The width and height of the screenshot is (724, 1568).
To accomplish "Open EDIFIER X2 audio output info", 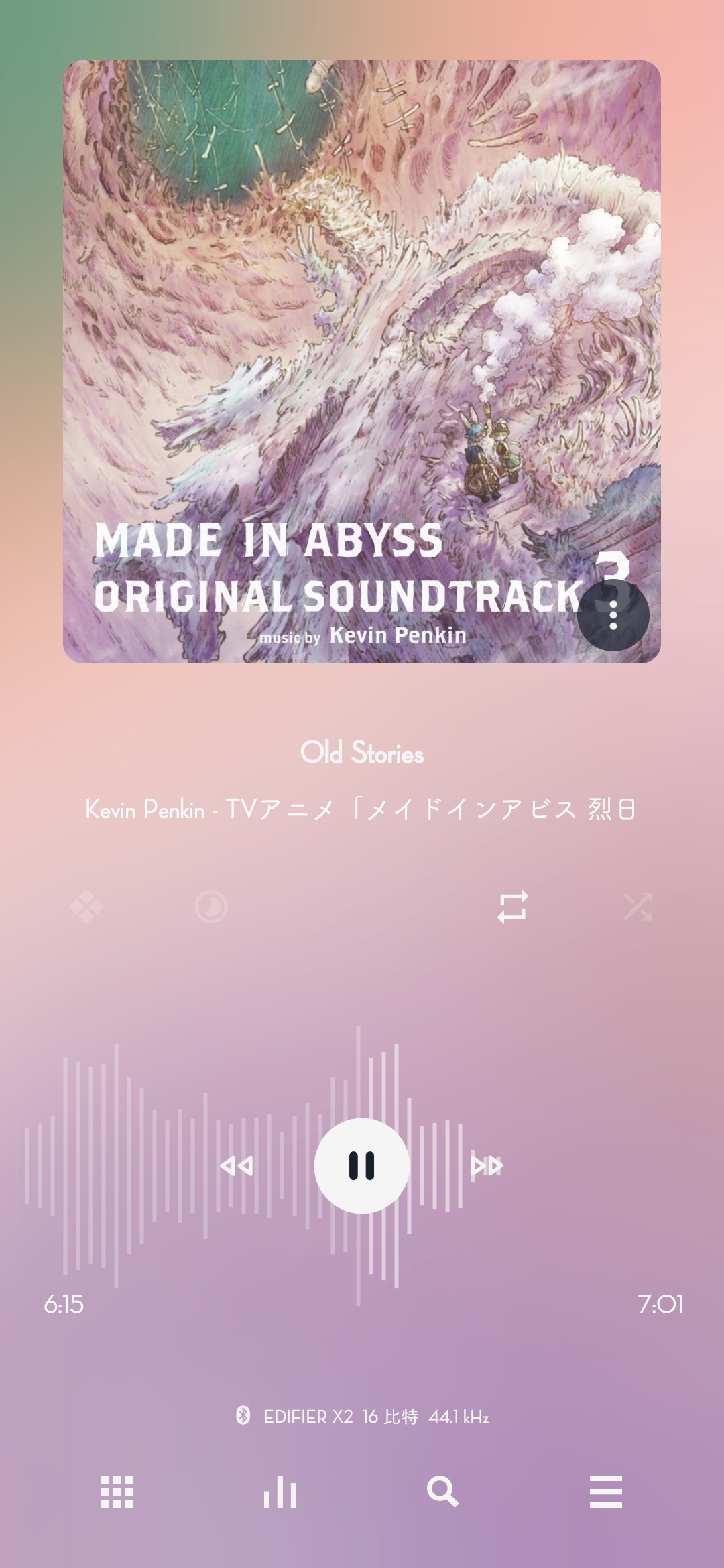I will [362, 1417].
